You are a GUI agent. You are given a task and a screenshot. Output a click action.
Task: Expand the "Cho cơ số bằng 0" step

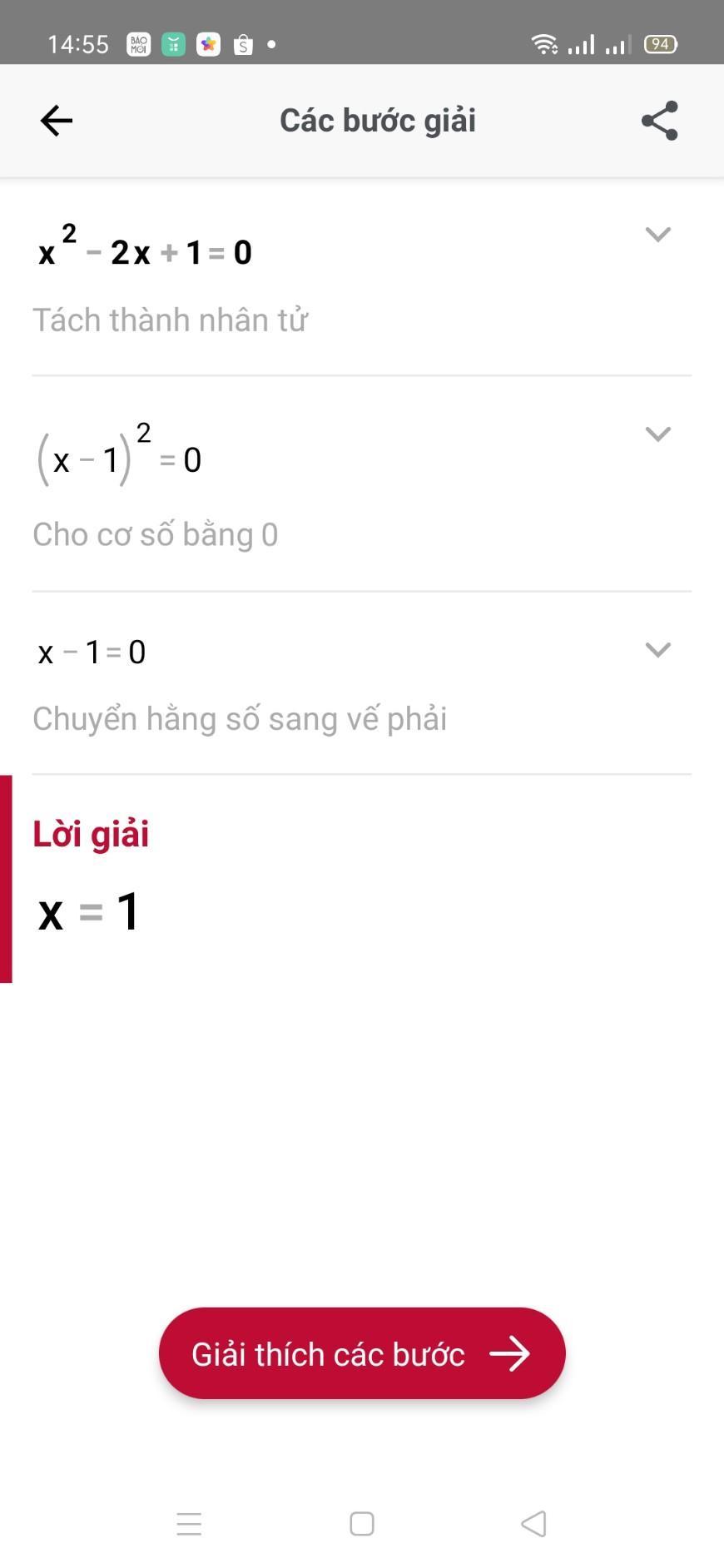click(x=657, y=434)
